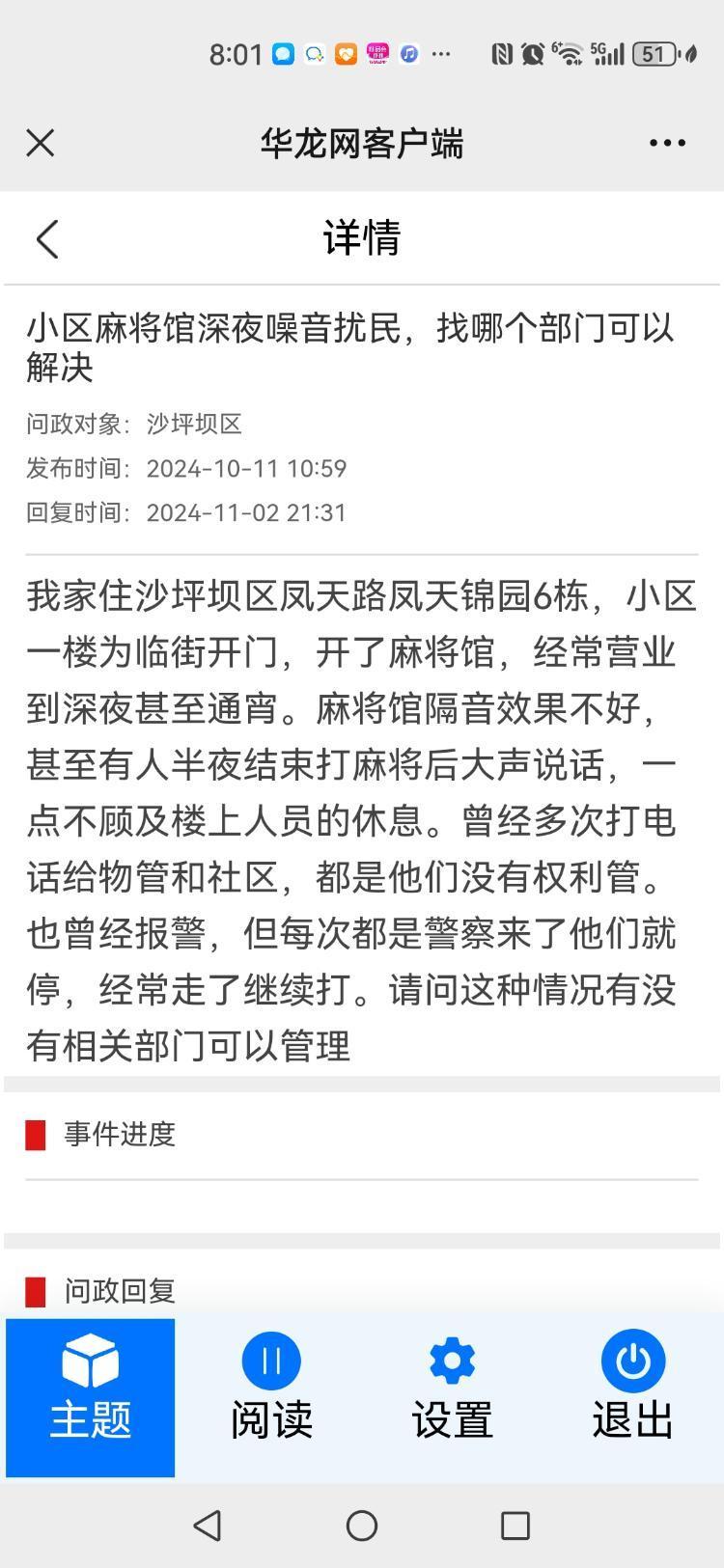Tap 退出 power button
The image size is (724, 1568).
632,1361
